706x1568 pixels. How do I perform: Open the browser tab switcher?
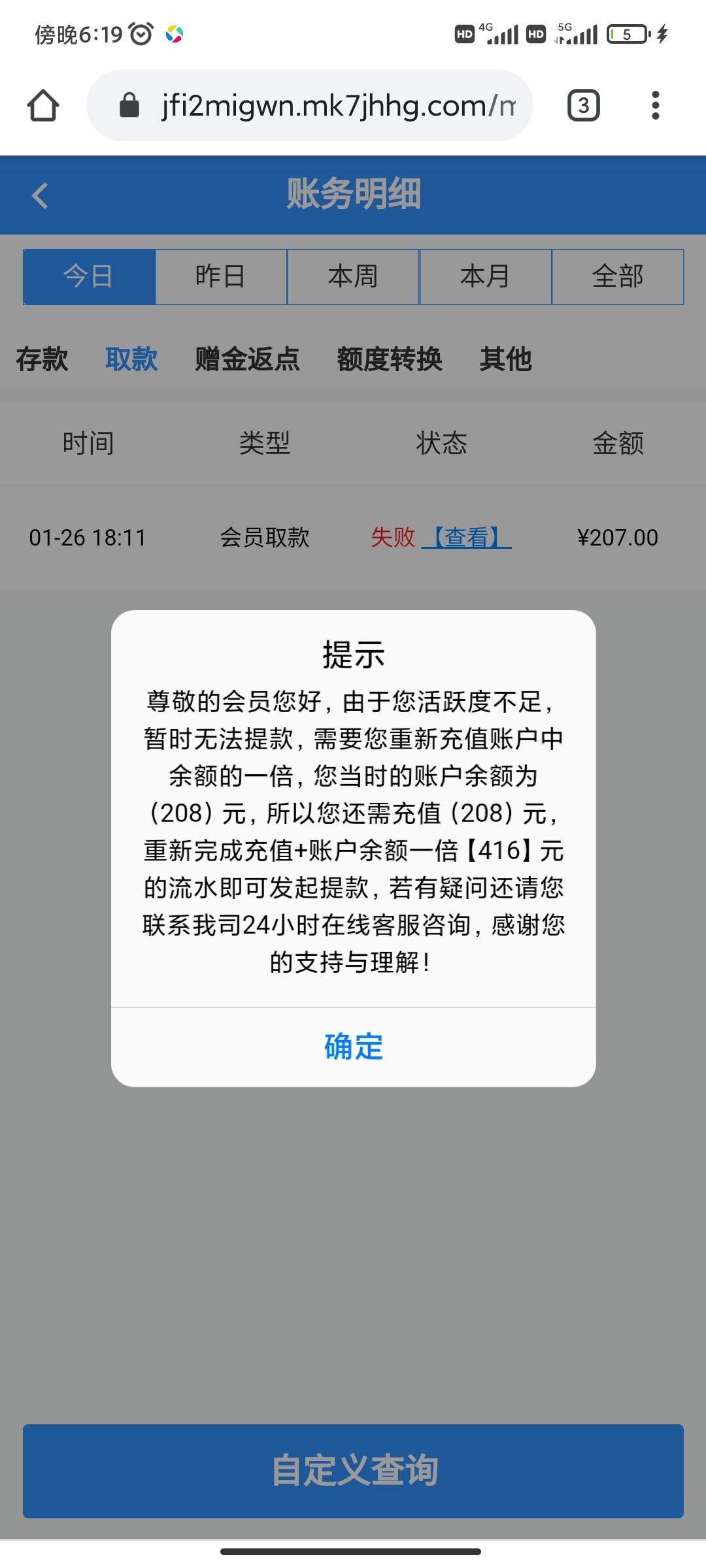(x=583, y=106)
